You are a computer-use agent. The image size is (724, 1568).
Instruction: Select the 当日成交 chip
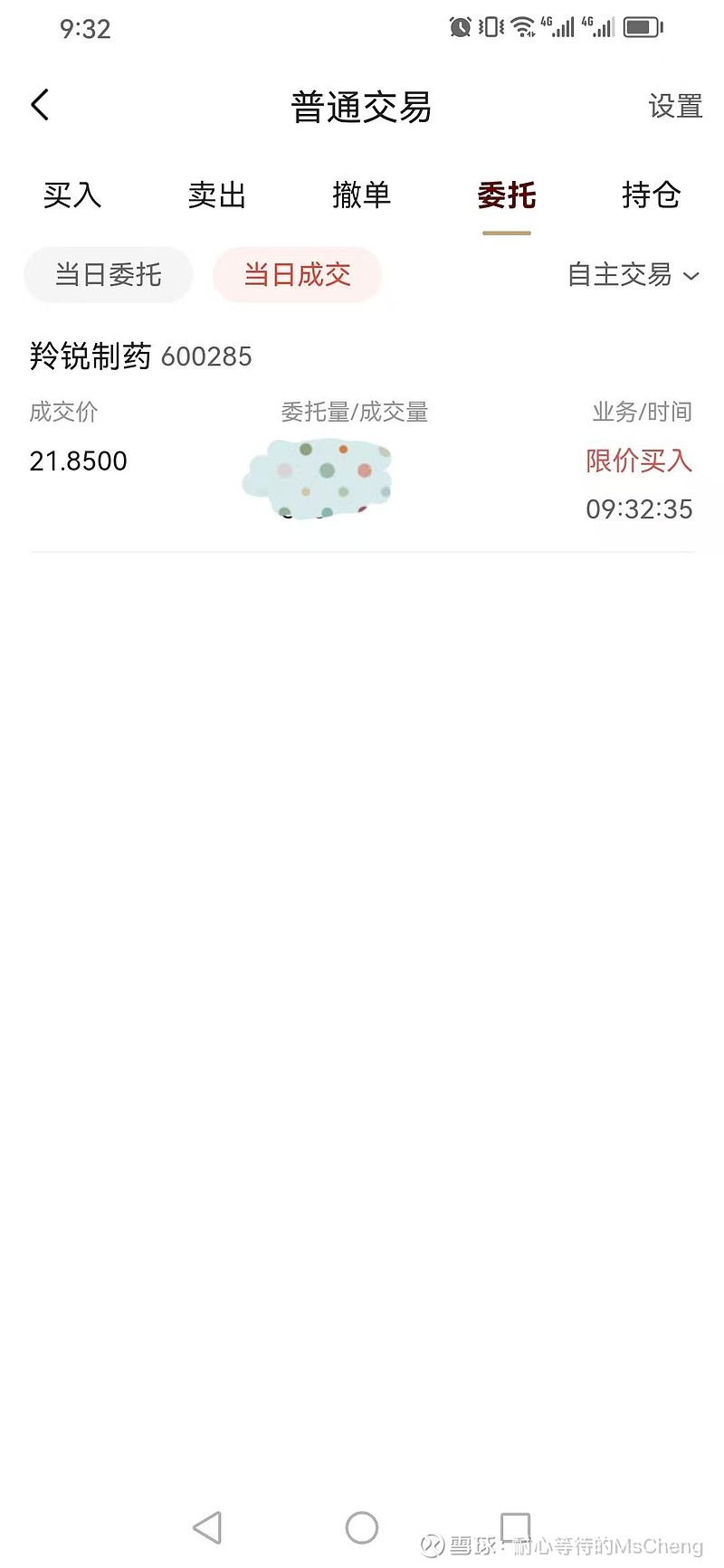coord(297,275)
